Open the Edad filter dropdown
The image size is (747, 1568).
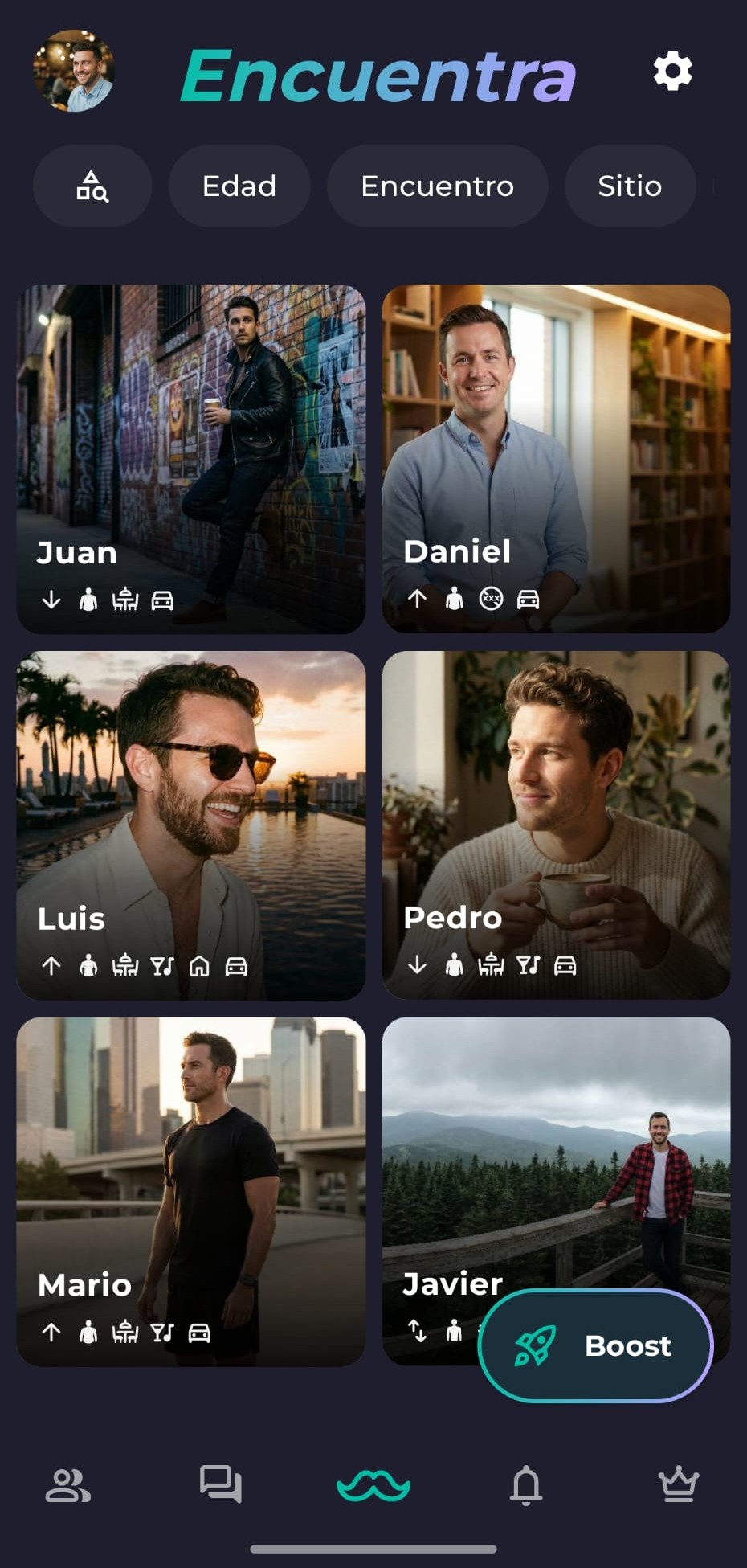[239, 186]
